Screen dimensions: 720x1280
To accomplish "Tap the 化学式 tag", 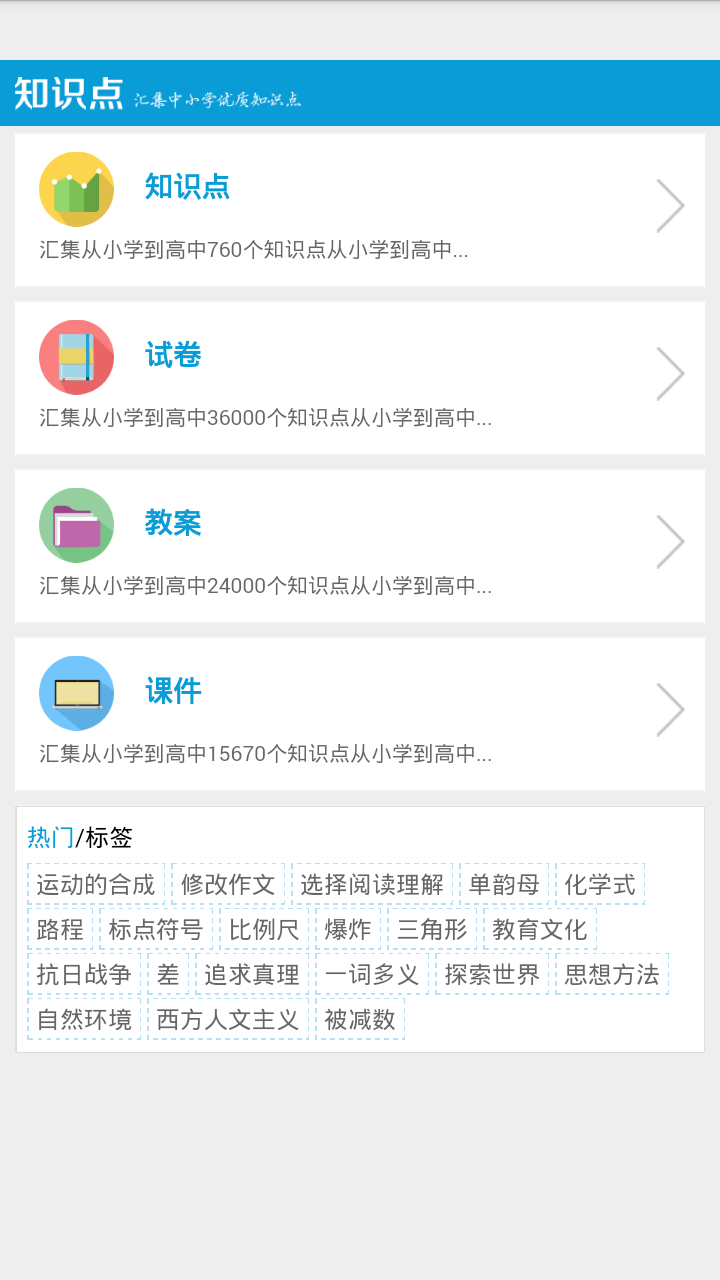I will coord(600,884).
